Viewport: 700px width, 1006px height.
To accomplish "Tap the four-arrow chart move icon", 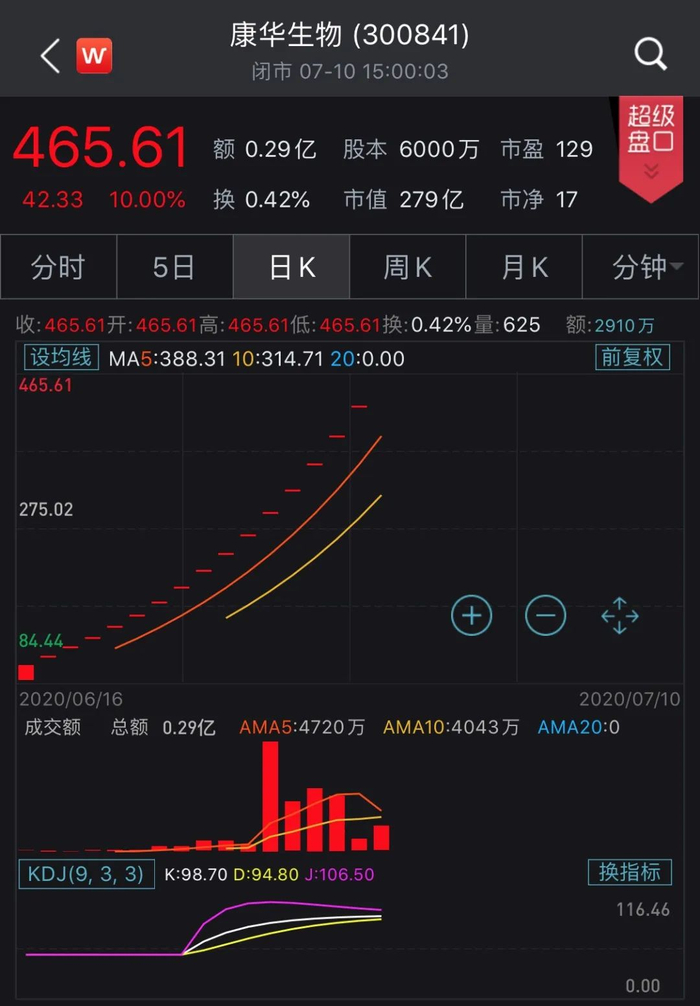I will 620,615.
